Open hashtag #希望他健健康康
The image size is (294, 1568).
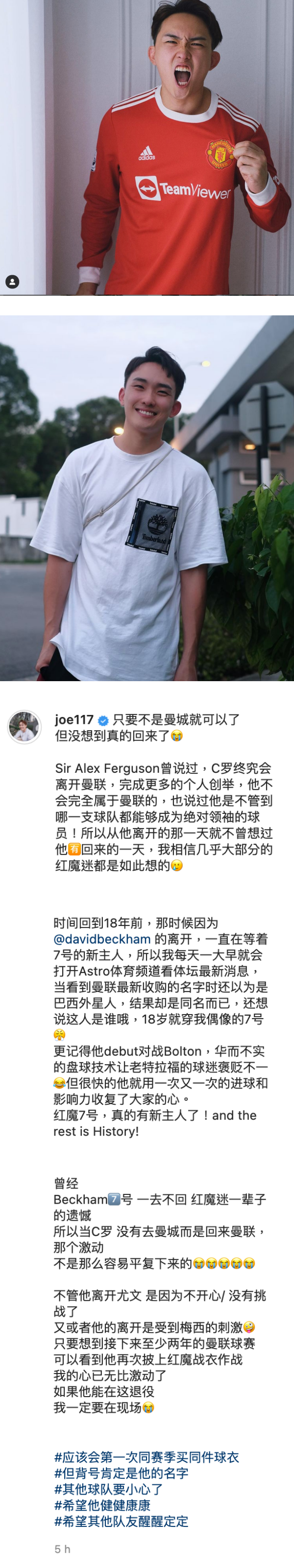102,1505
